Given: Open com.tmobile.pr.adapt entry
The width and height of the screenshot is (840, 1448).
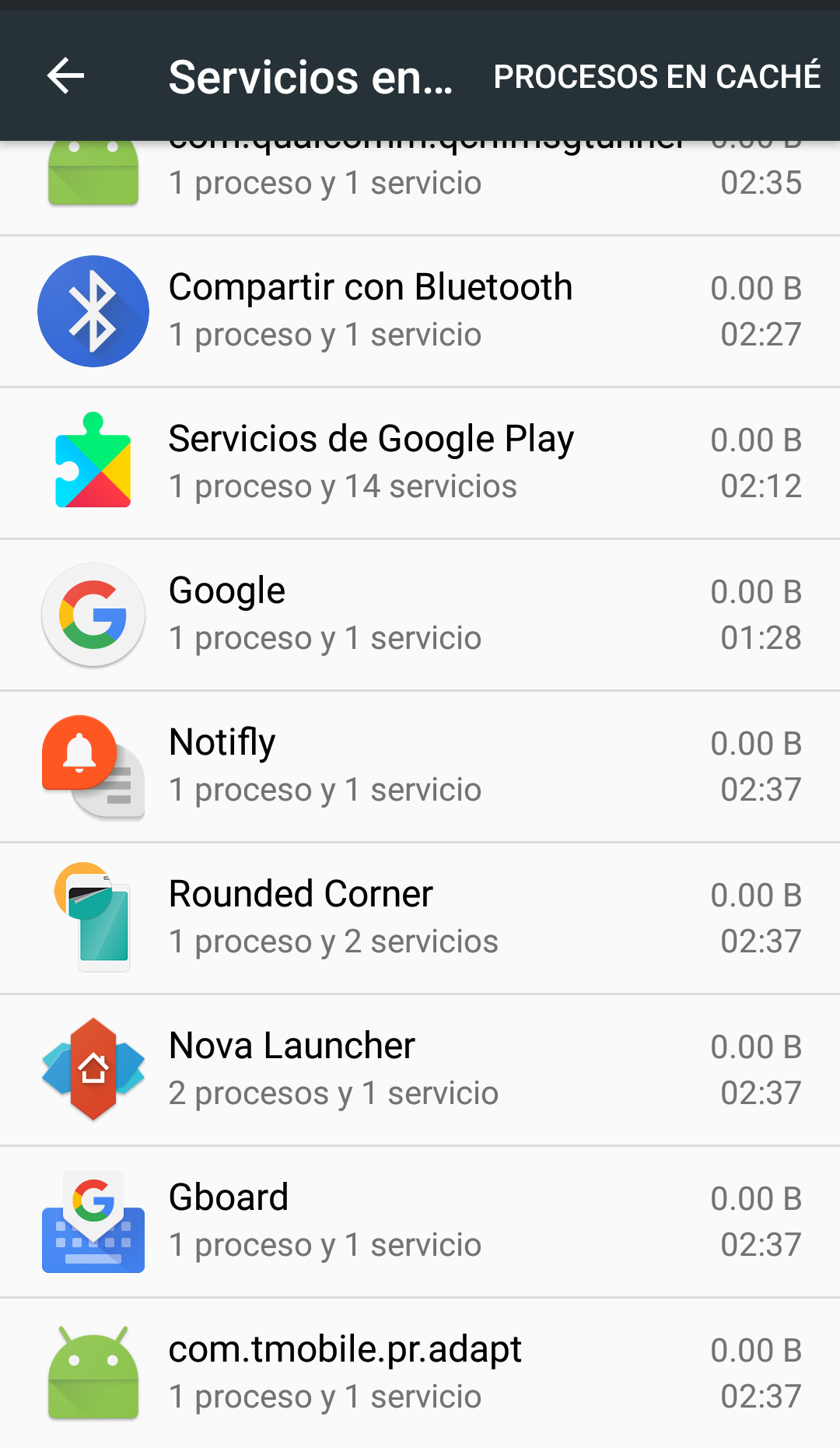Looking at the screenshot, I should [x=420, y=1373].
